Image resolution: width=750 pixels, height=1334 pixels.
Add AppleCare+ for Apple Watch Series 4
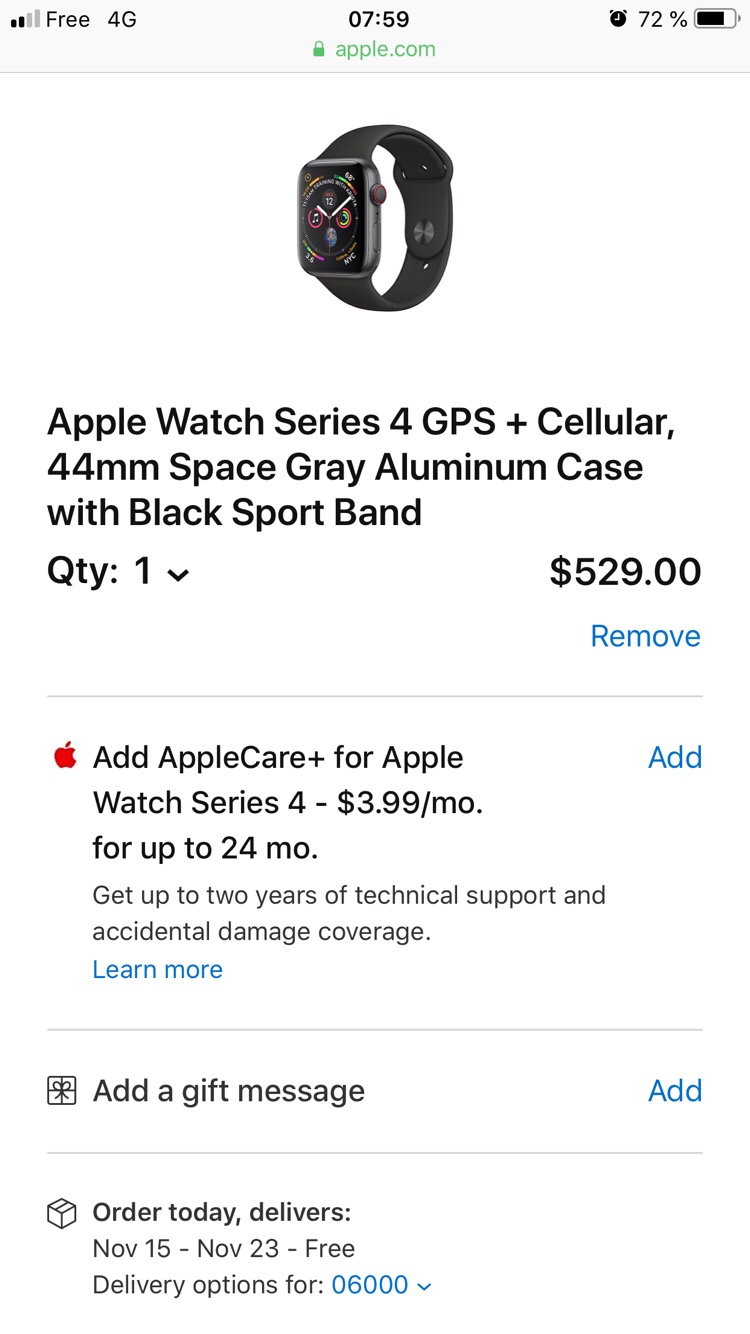(x=675, y=757)
